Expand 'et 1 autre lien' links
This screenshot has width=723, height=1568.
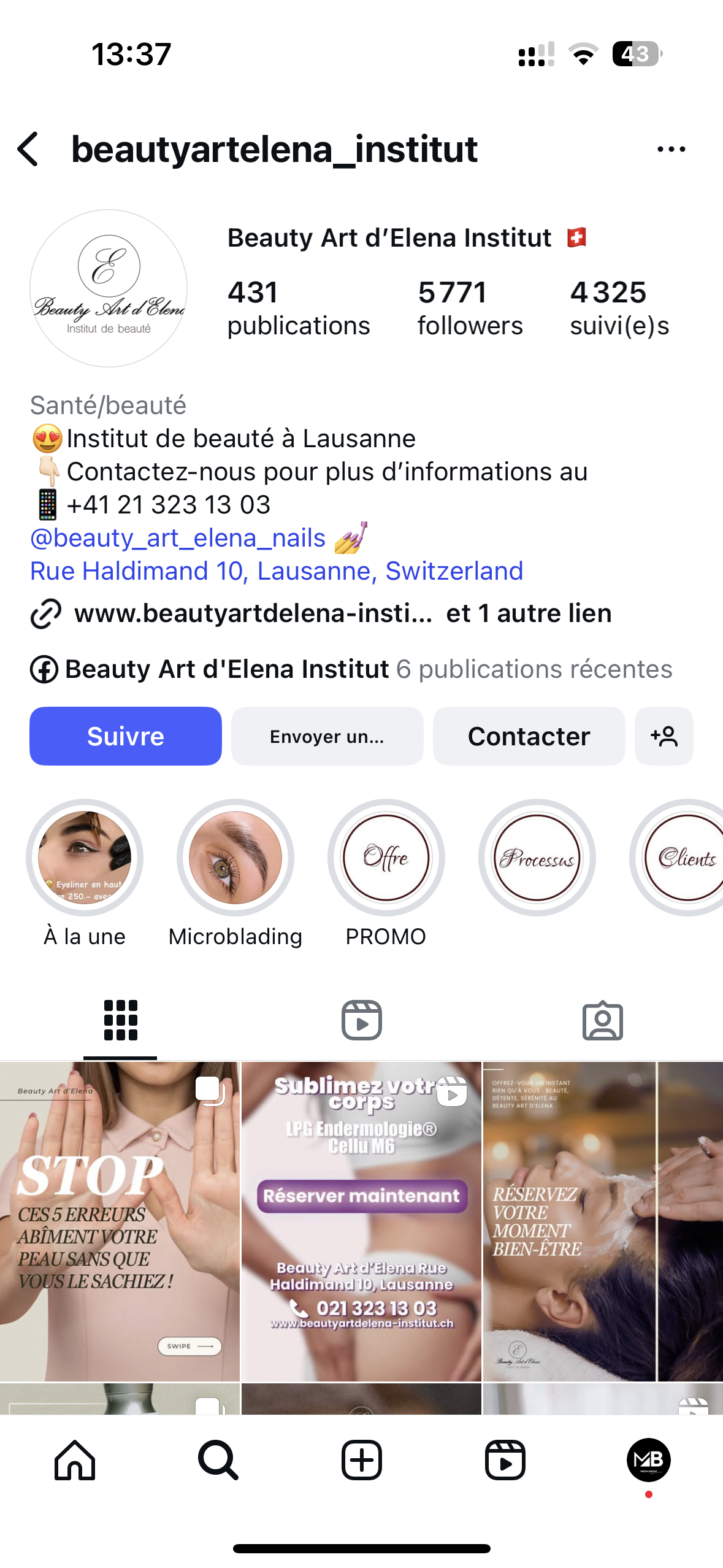point(529,613)
